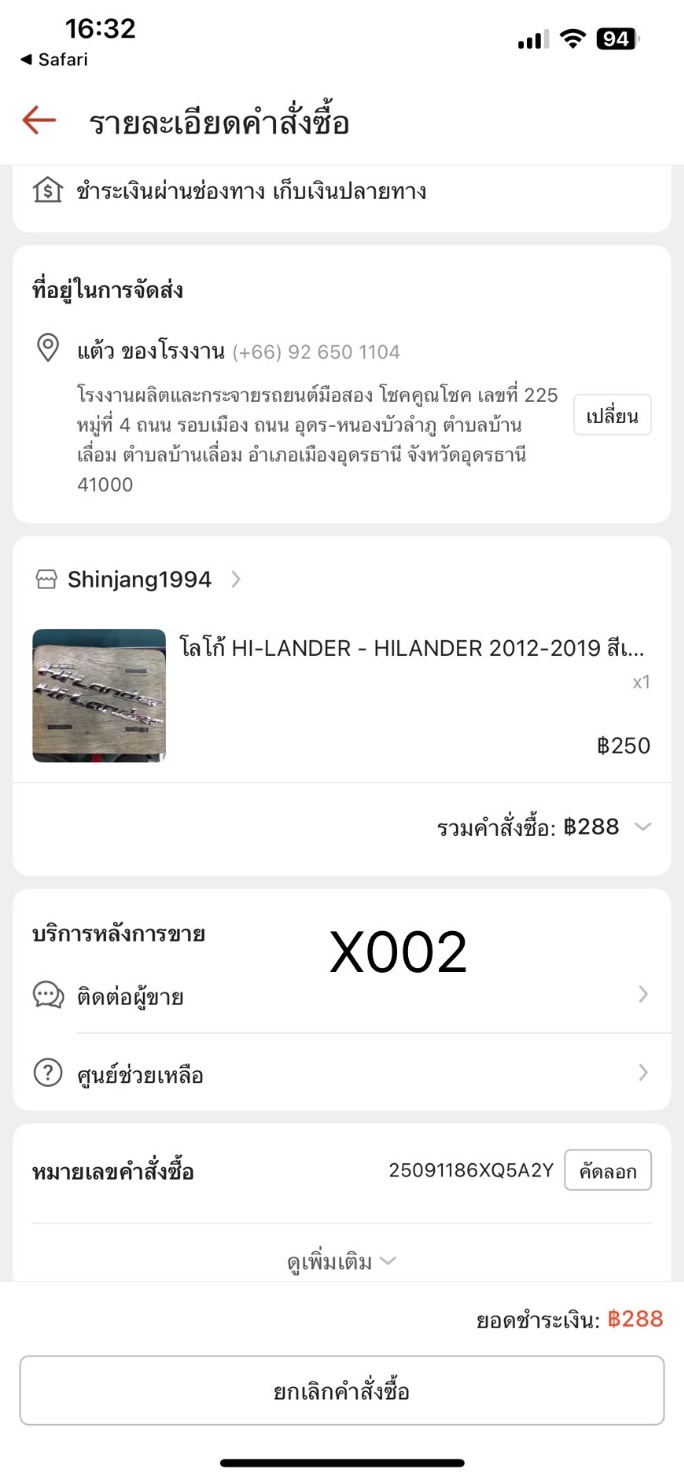Image resolution: width=684 pixels, height=1480 pixels.
Task: Copy the order number with คัดลอก
Action: point(608,1171)
